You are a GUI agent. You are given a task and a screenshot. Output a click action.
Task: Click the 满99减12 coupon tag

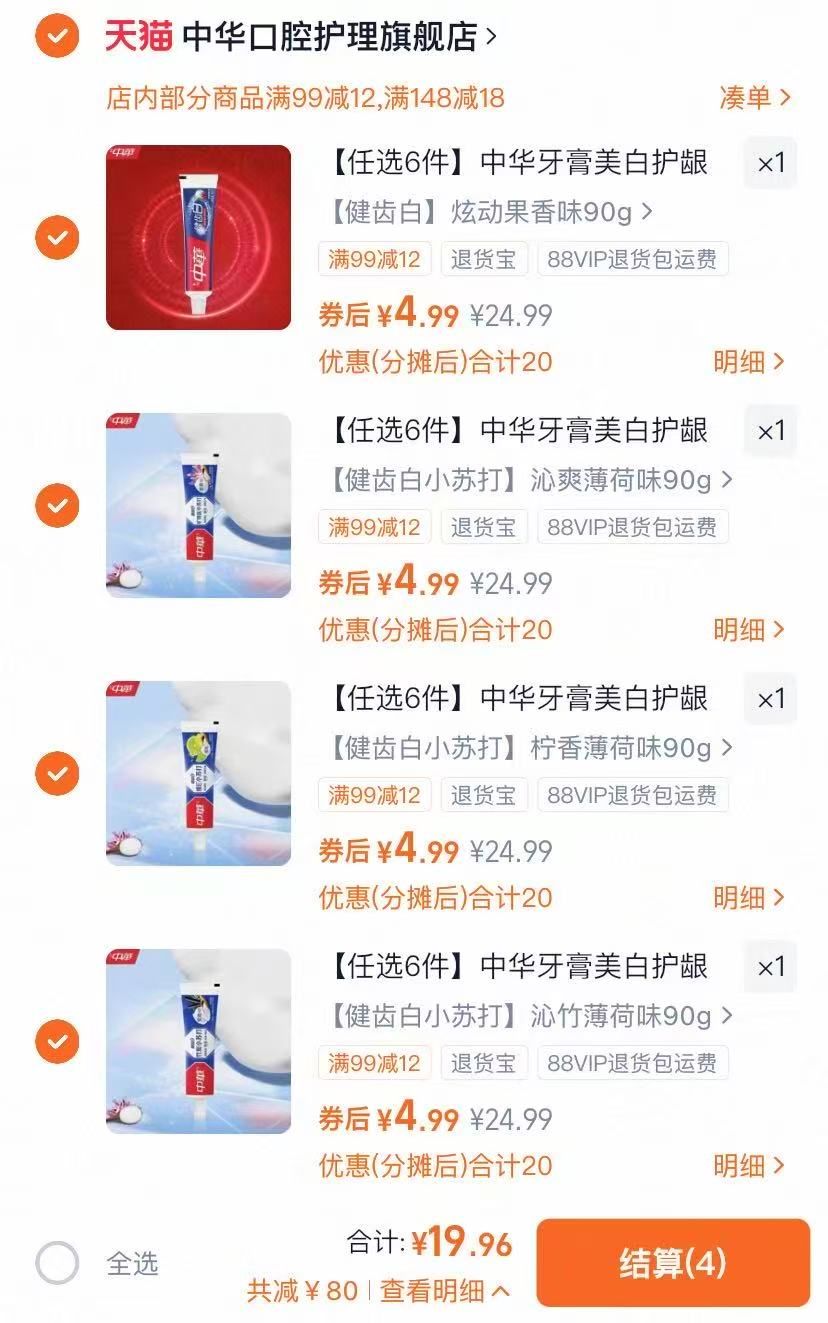[374, 259]
